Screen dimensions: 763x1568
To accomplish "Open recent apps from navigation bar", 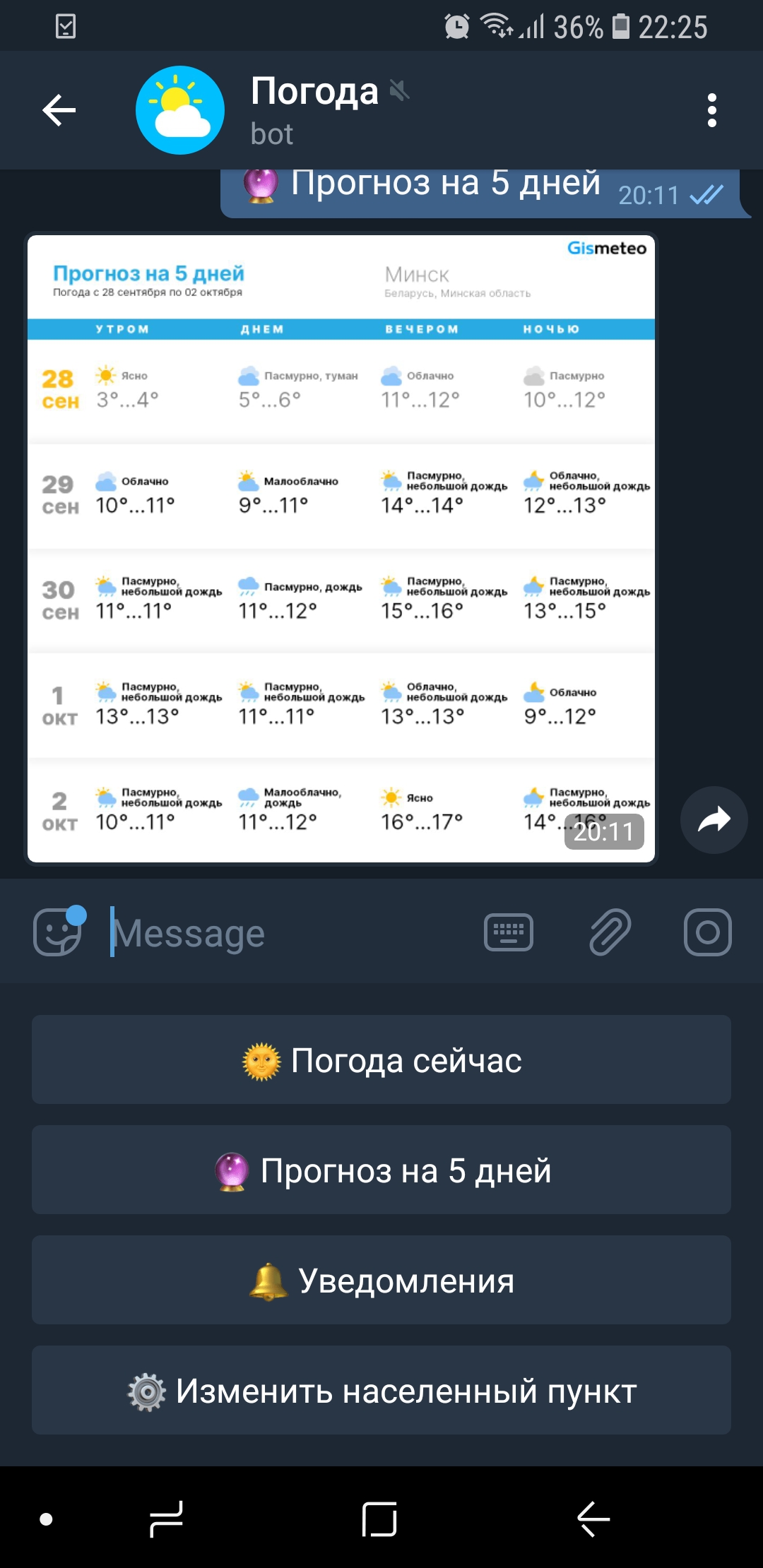I will (x=167, y=1519).
